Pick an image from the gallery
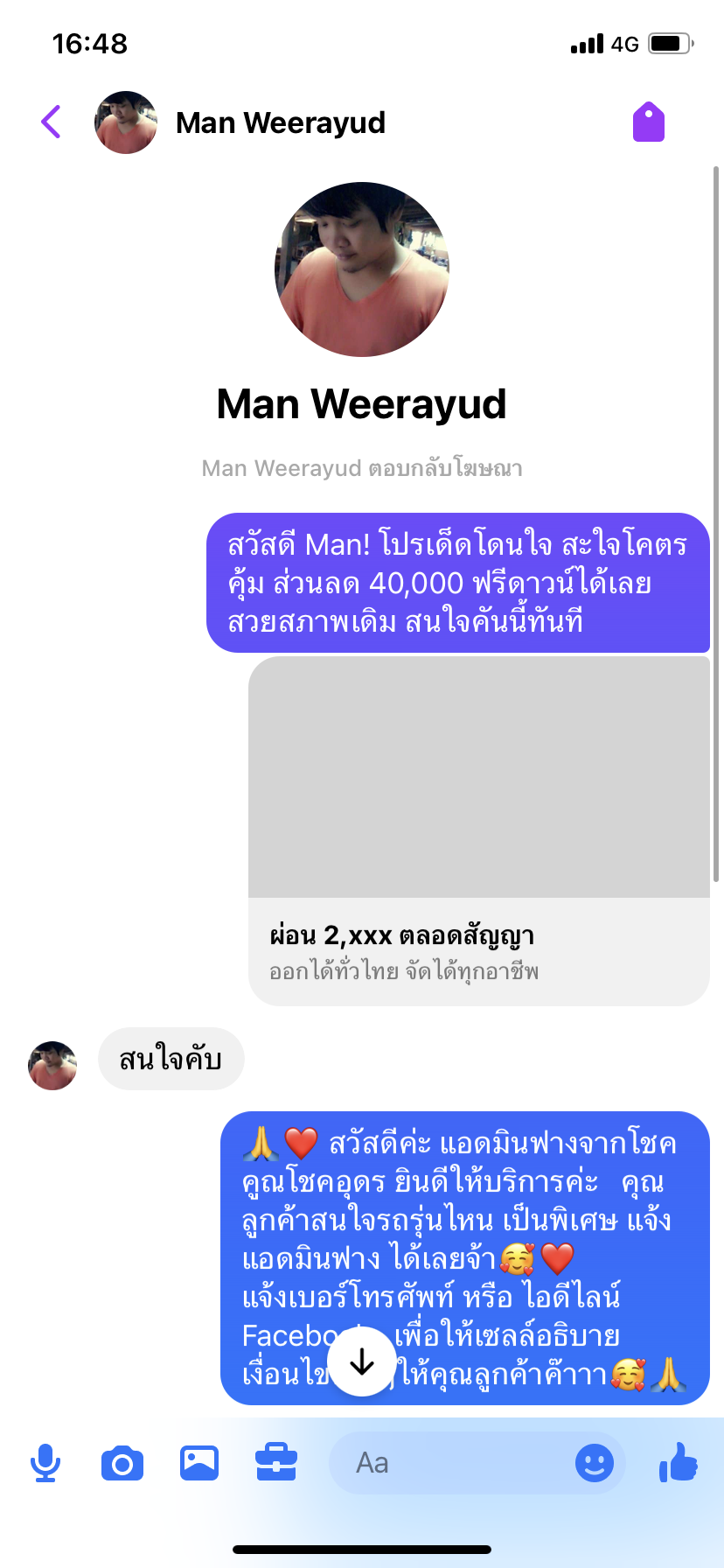 click(x=199, y=1463)
